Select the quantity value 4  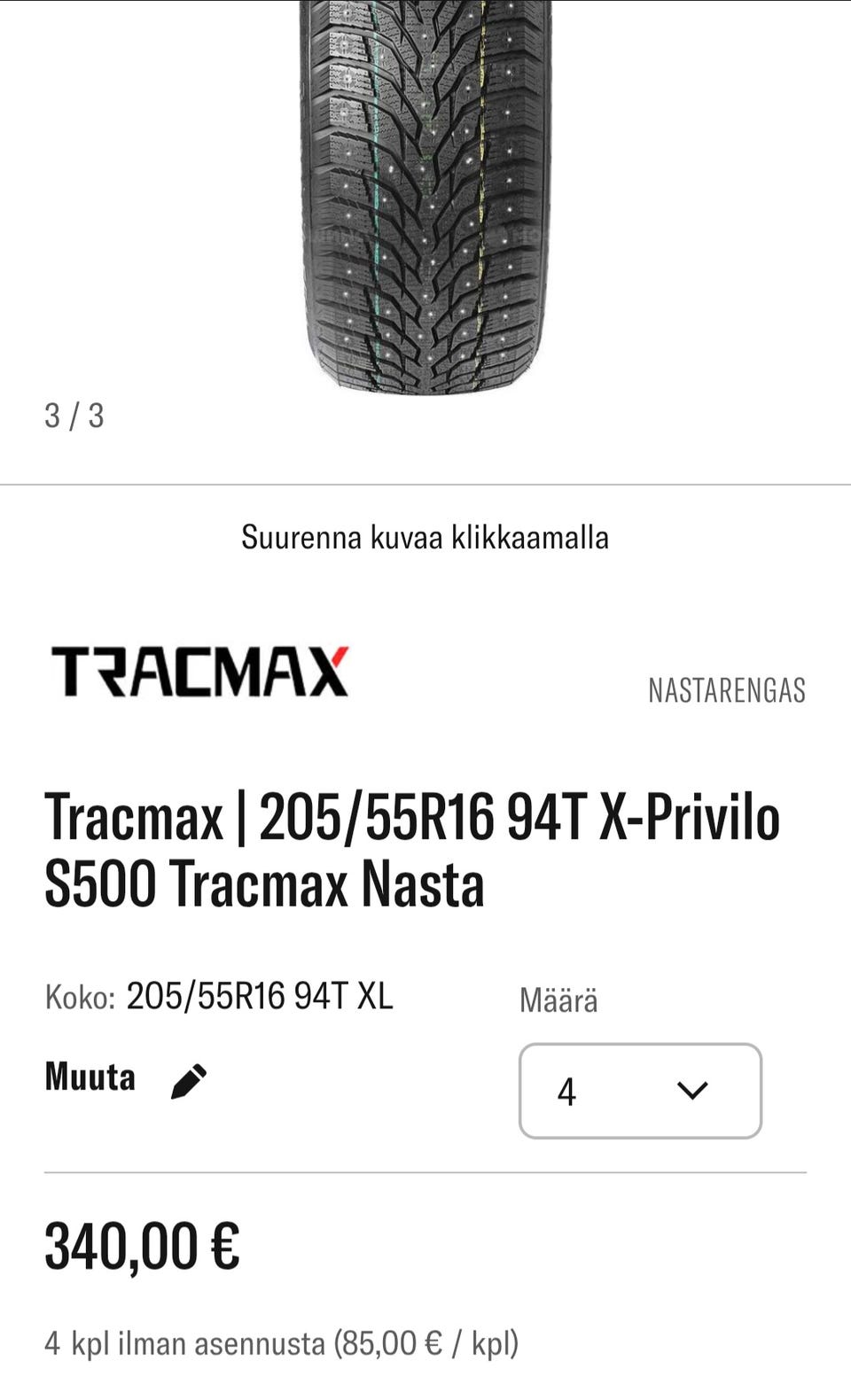tap(569, 1091)
